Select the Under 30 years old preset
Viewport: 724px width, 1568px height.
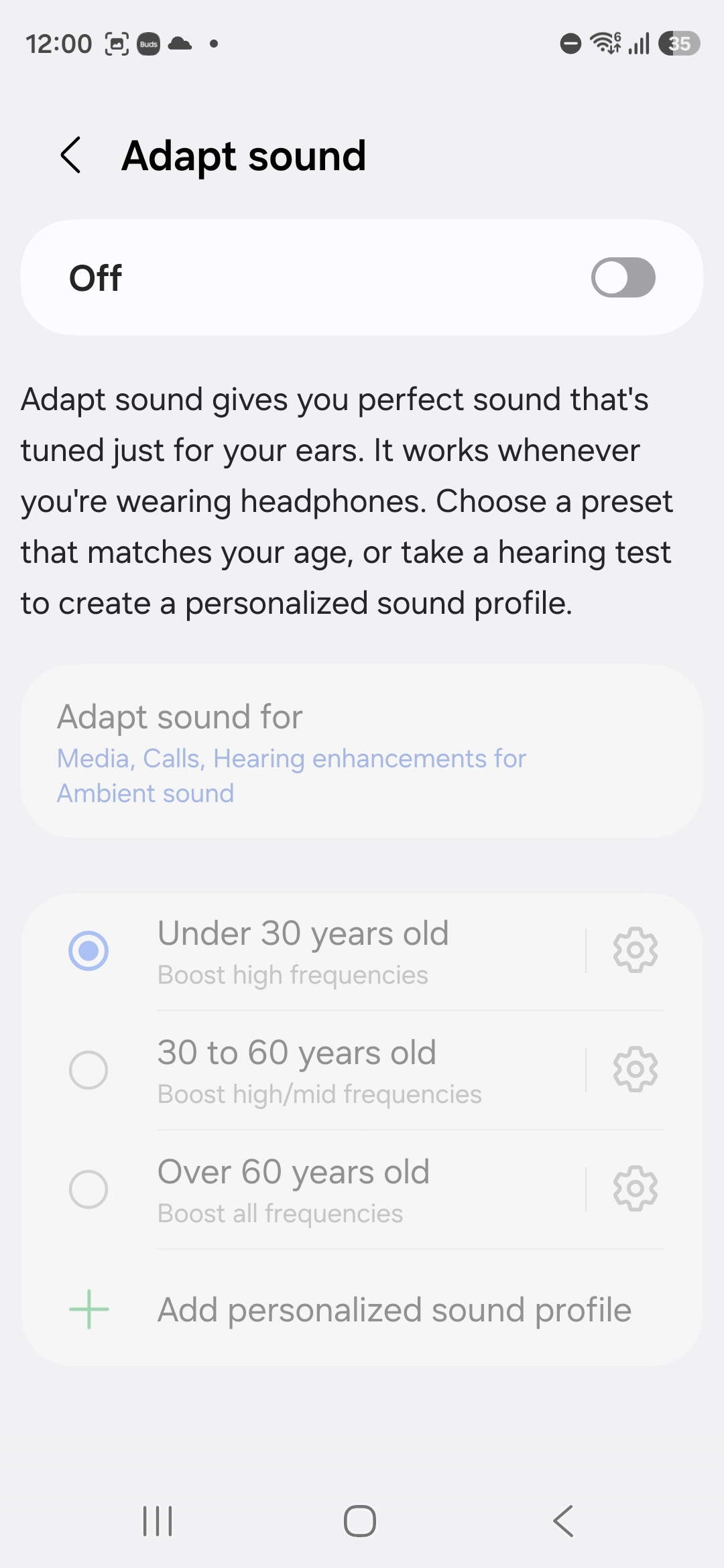click(88, 951)
